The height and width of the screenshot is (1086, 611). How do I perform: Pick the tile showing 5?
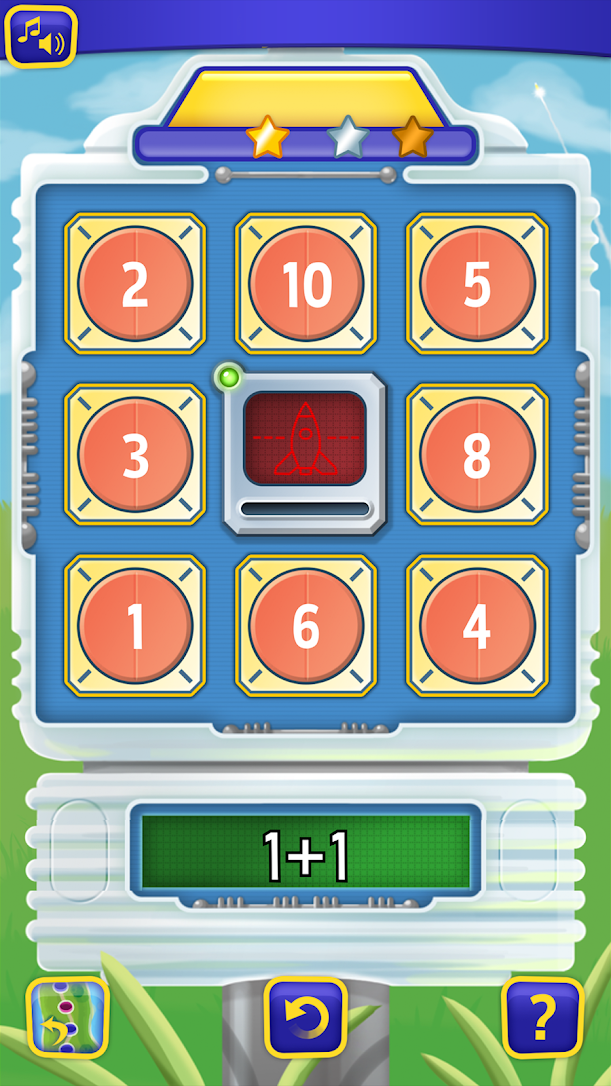click(477, 284)
